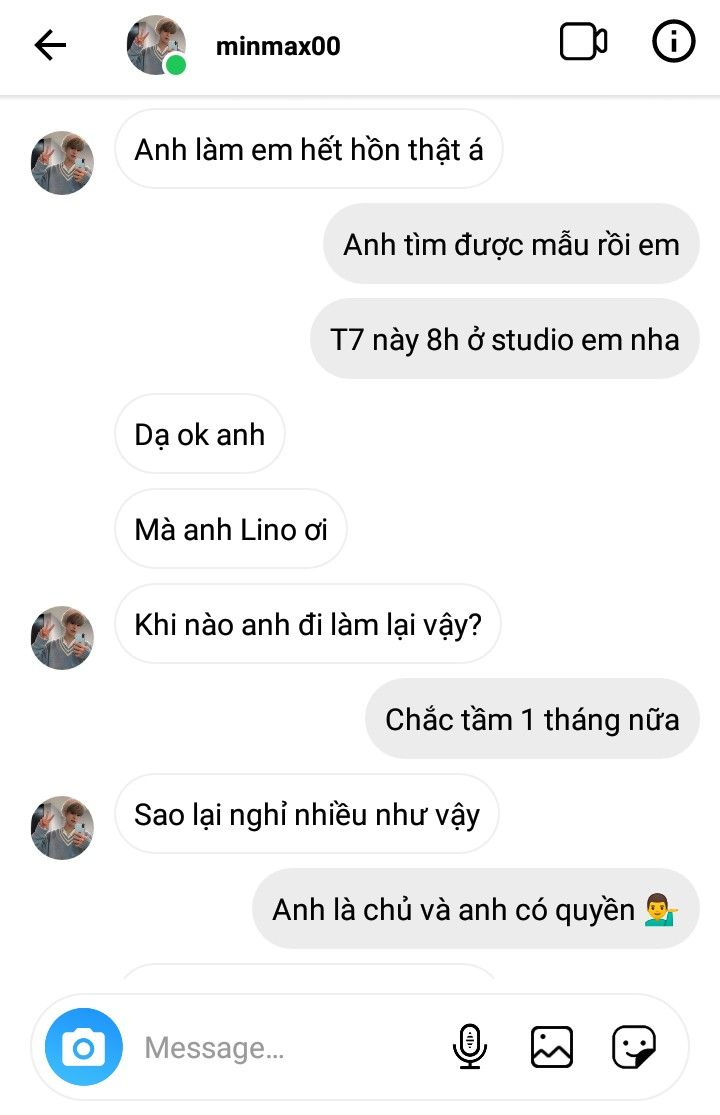Screen dimensions: 720x1115
Task: Open minmax00's profile from the header
Action: [277, 46]
